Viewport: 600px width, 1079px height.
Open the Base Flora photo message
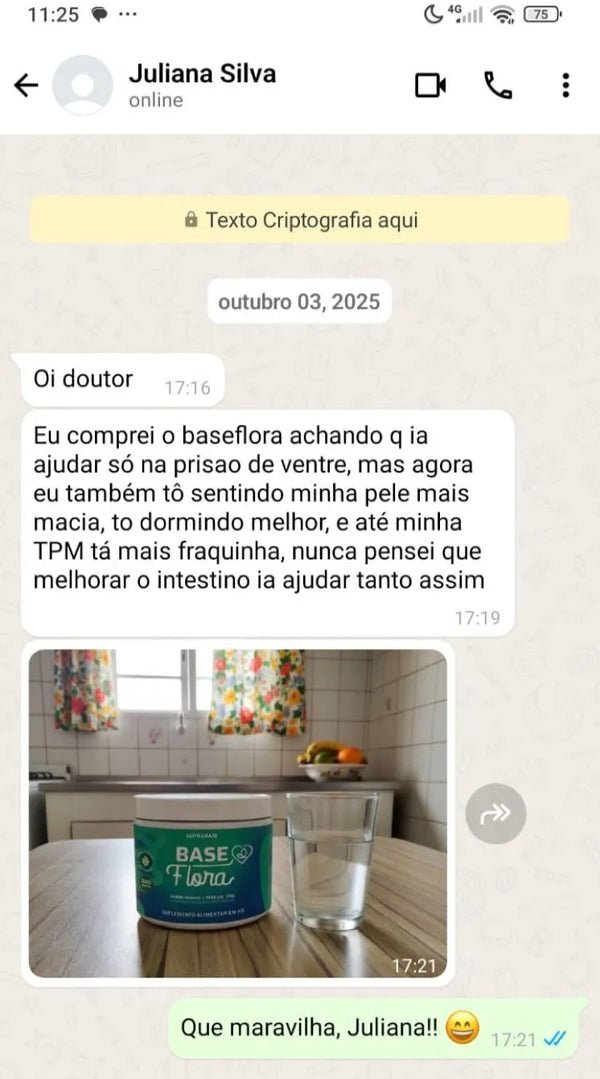pyautogui.click(x=238, y=813)
